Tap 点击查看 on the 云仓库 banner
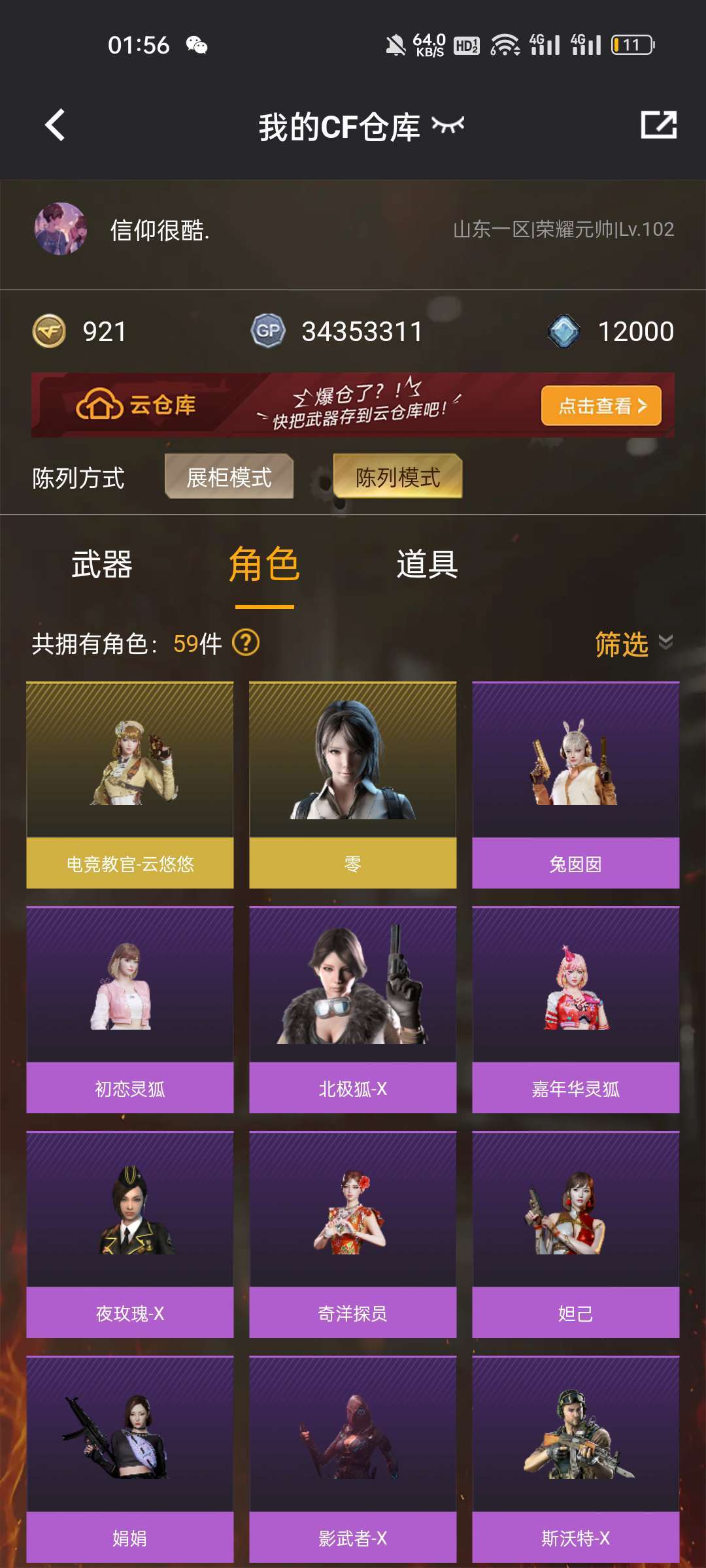Image resolution: width=706 pixels, height=1568 pixels. pyautogui.click(x=601, y=406)
